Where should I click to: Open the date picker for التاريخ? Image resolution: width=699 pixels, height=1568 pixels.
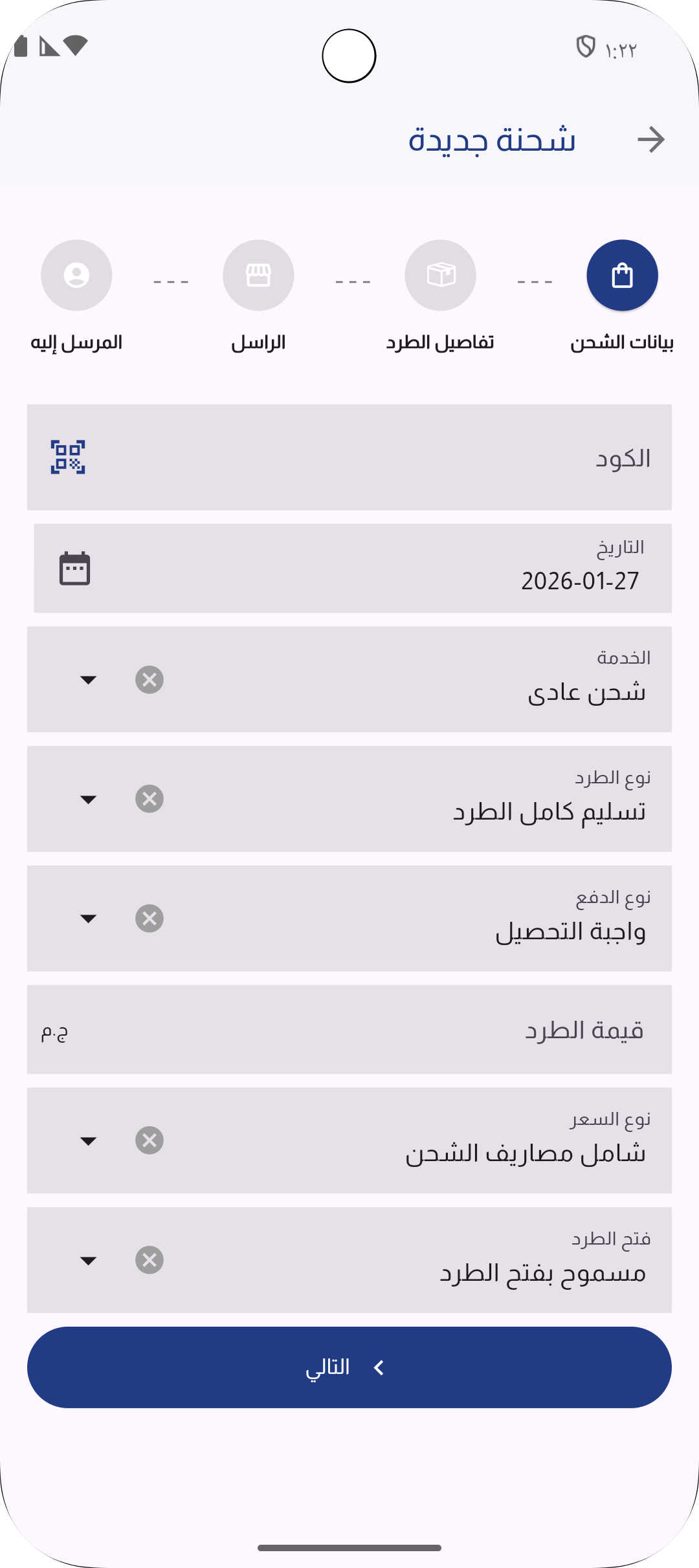pyautogui.click(x=74, y=569)
